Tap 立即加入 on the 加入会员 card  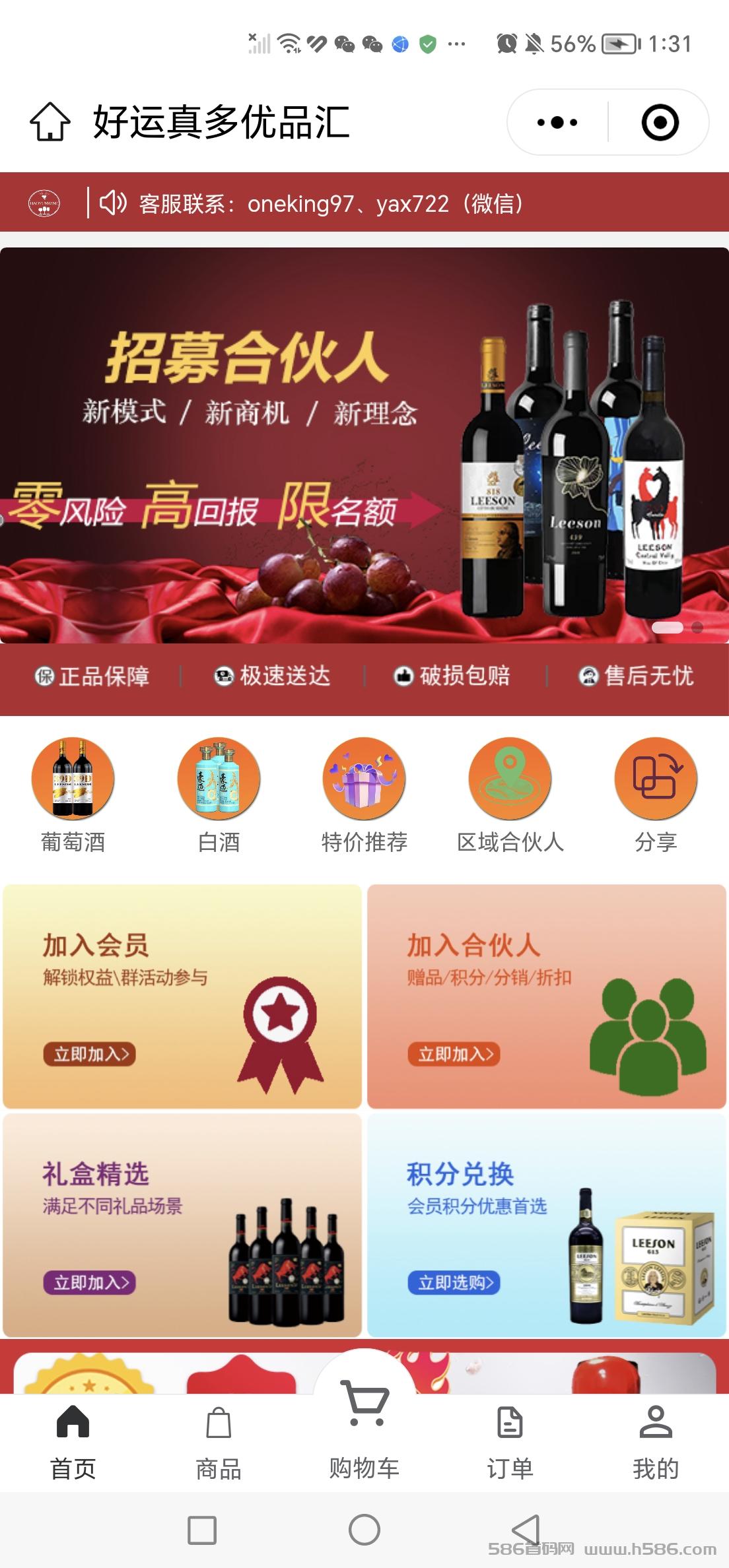(x=90, y=1054)
